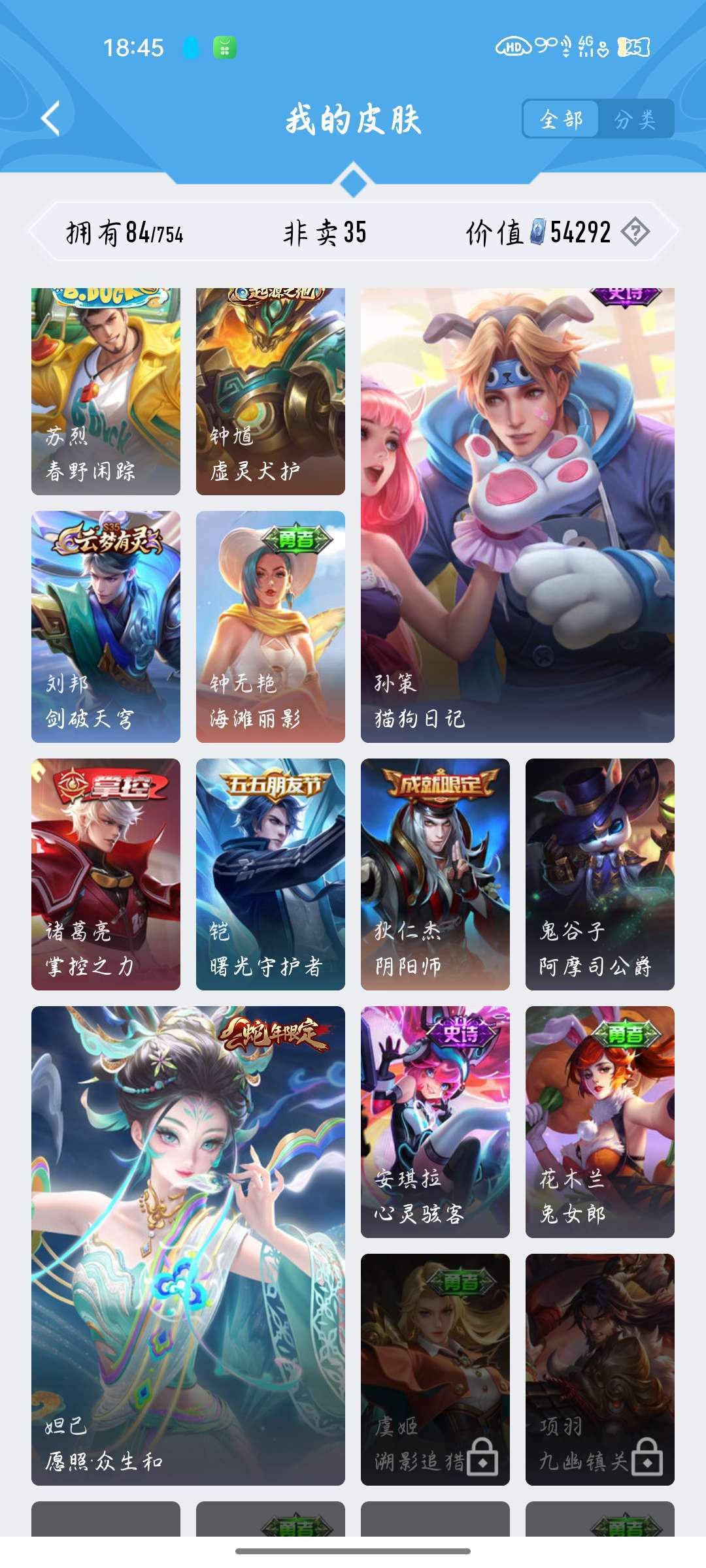Open the 安琪拉 心灵骇客 skin card
Image resolution: width=706 pixels, height=1568 pixels.
tap(435, 1124)
